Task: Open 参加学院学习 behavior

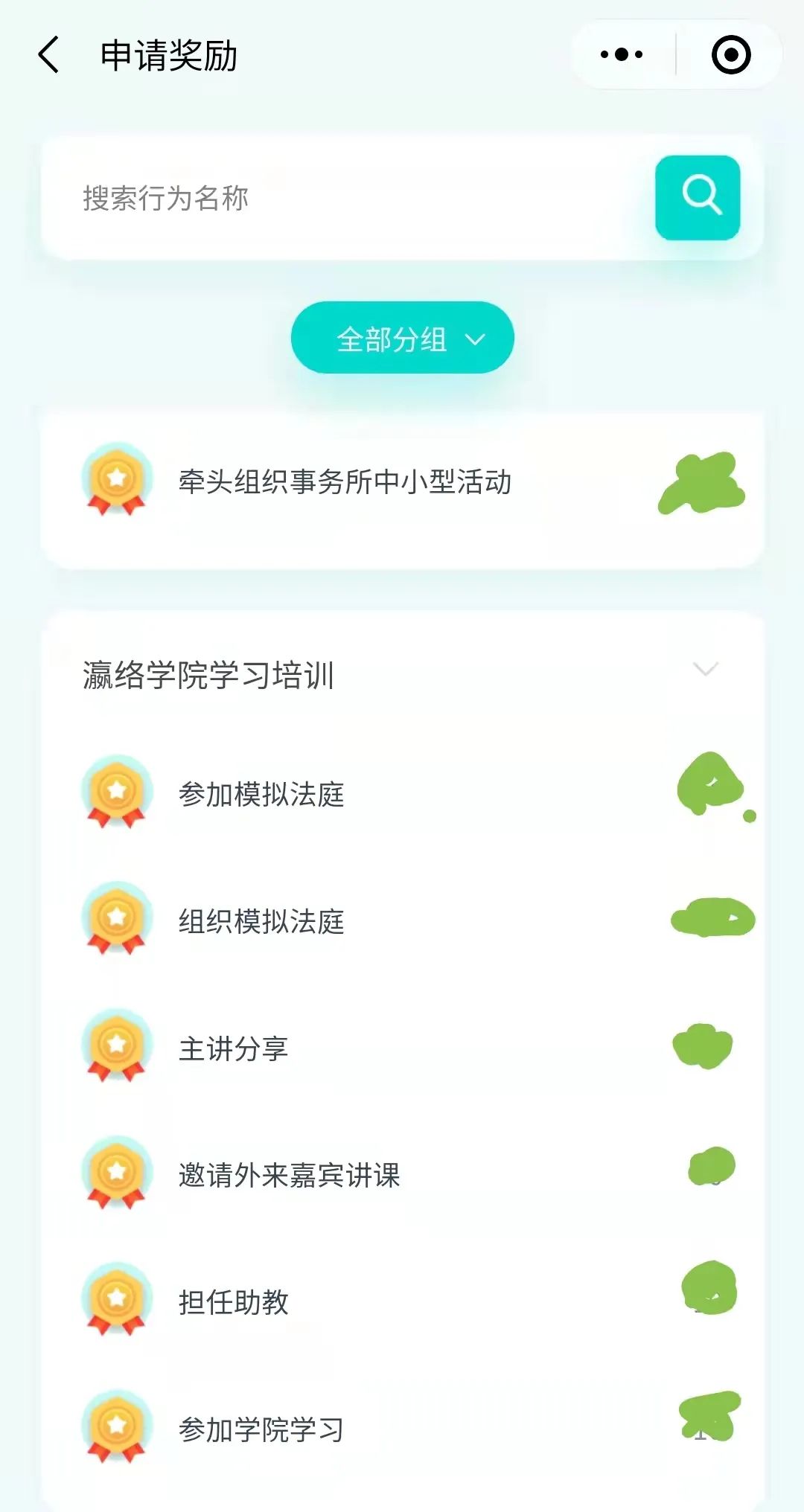Action: pyautogui.click(x=261, y=1429)
